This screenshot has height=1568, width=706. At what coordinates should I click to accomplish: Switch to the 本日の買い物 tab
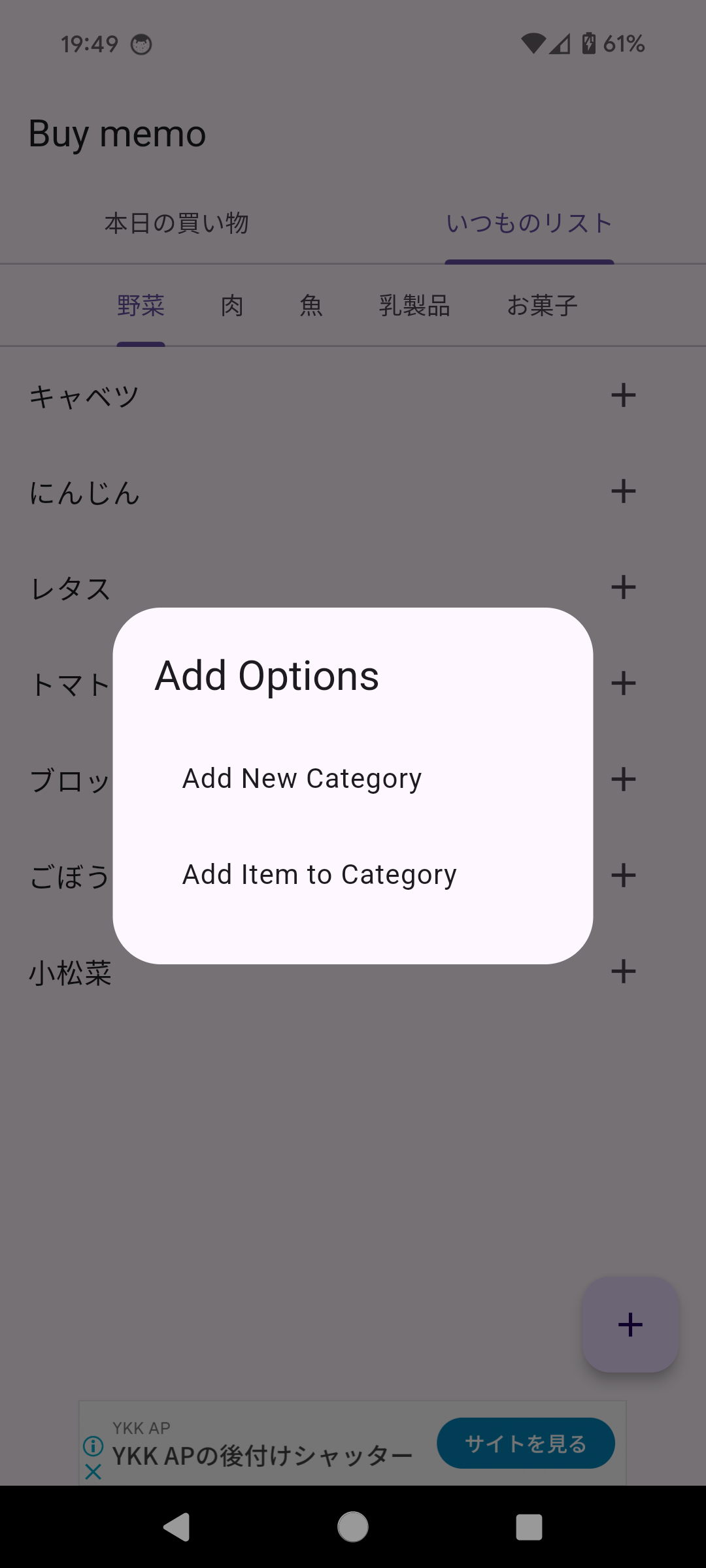coord(176,223)
